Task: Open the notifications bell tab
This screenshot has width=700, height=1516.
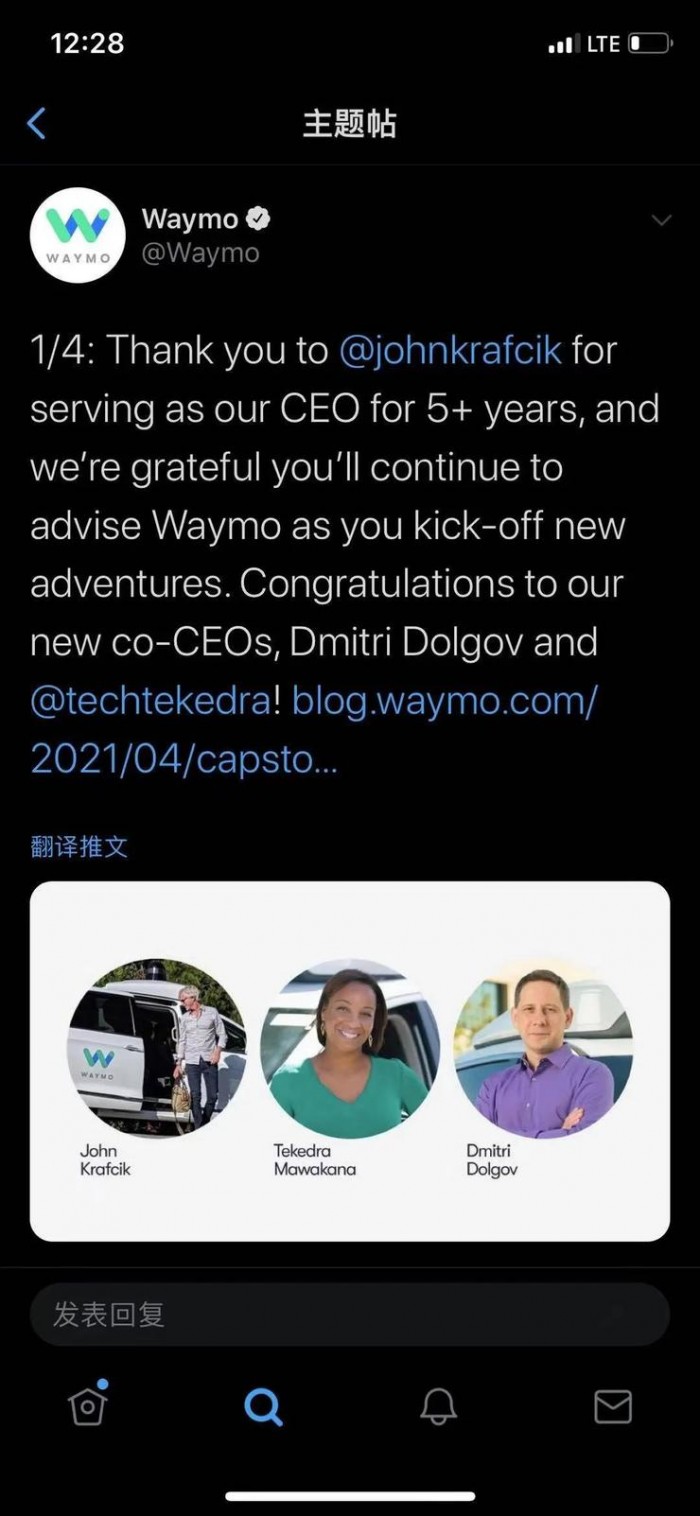Action: pyautogui.click(x=438, y=1407)
